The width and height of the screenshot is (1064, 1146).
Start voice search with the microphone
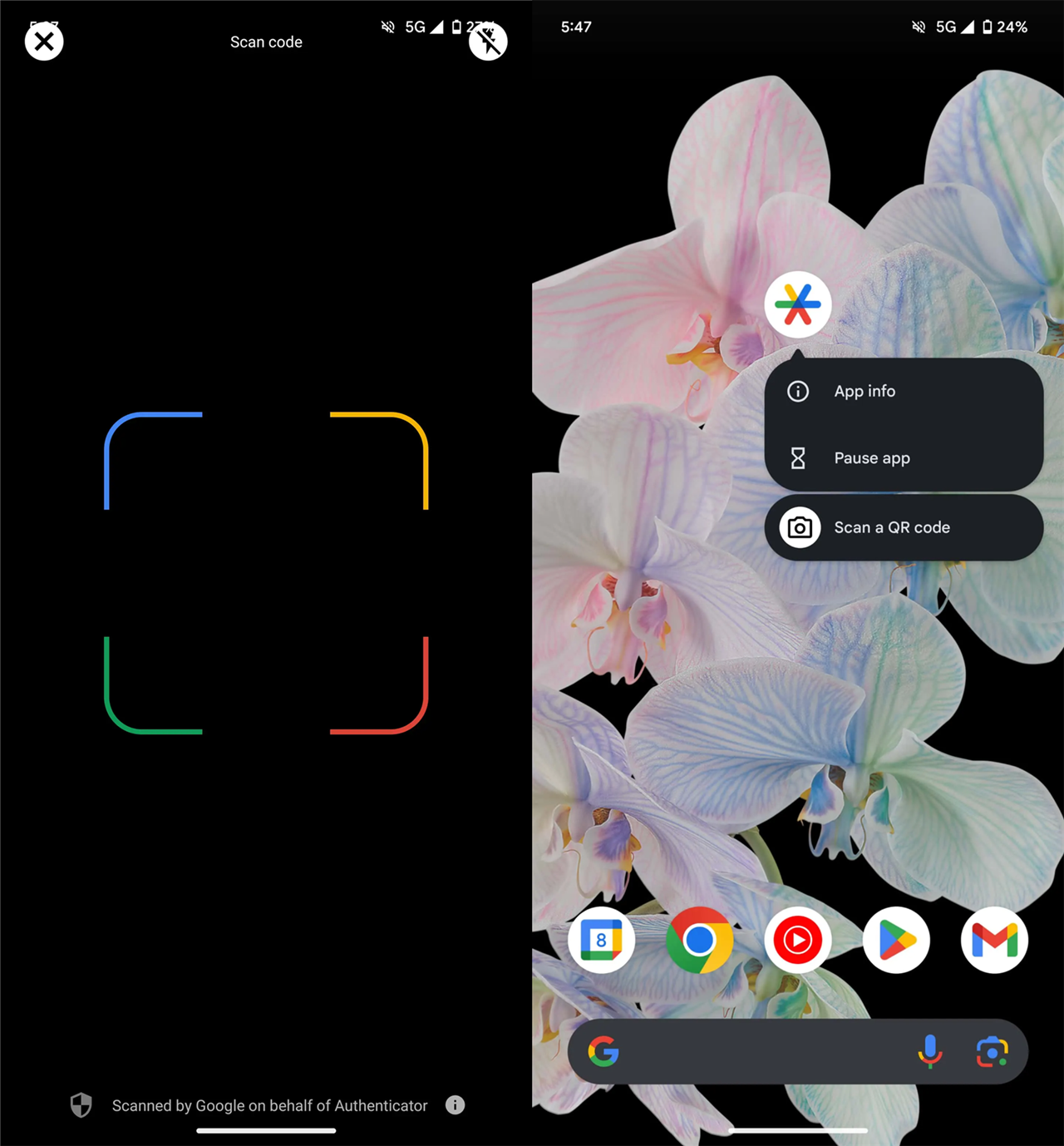pyautogui.click(x=929, y=1052)
